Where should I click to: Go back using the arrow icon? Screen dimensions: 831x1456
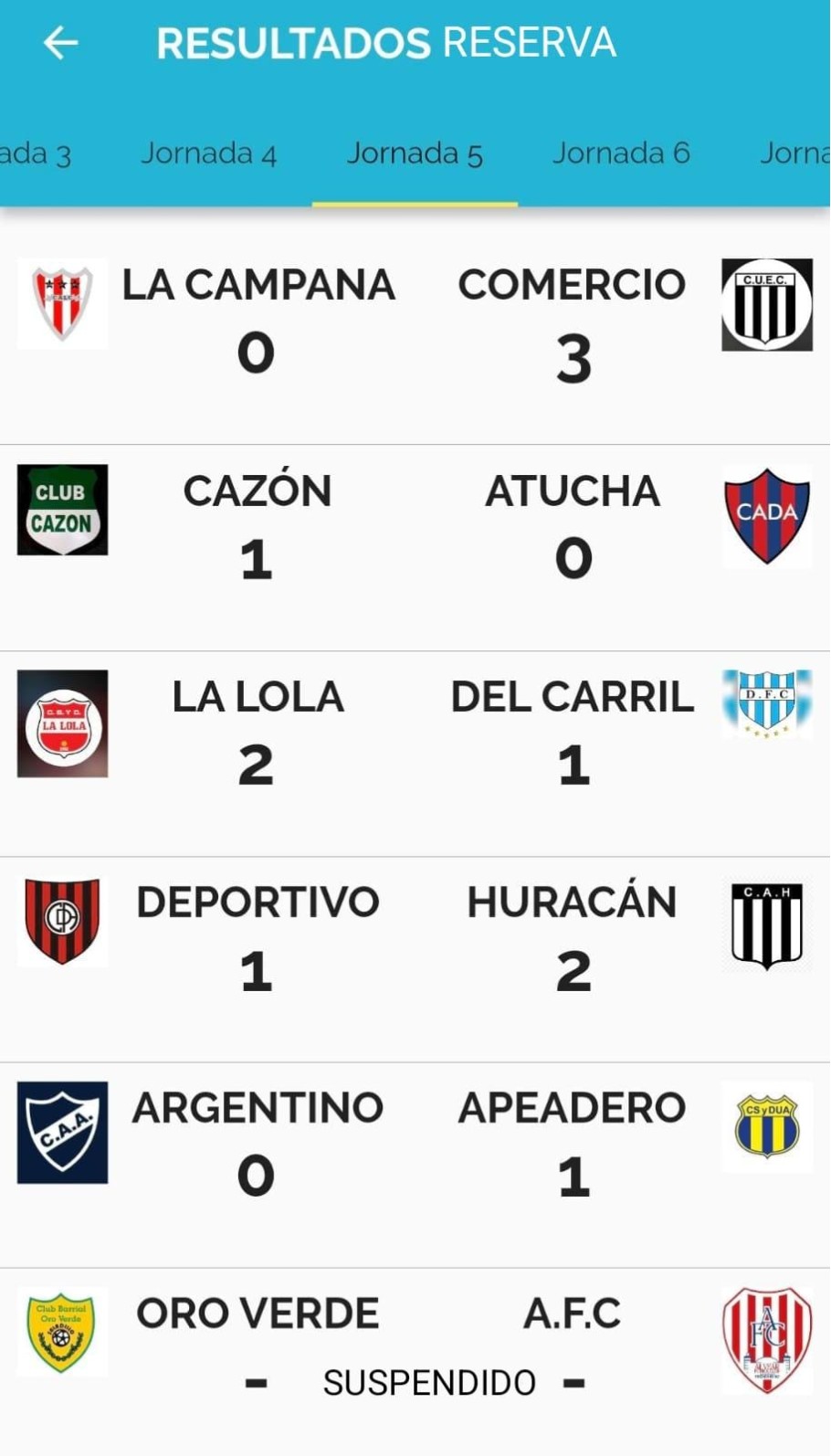pos(60,43)
